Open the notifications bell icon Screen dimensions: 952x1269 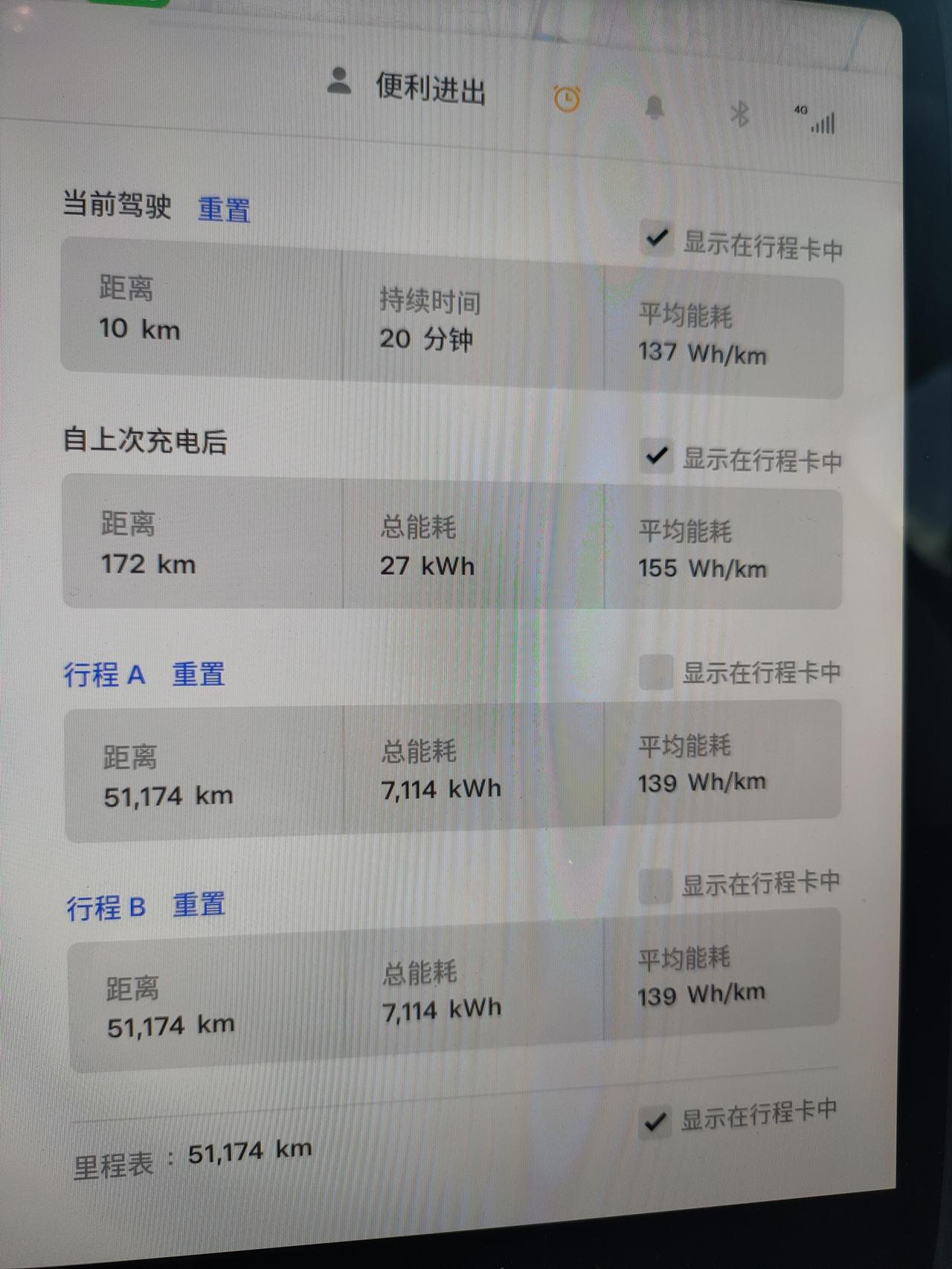[654, 109]
